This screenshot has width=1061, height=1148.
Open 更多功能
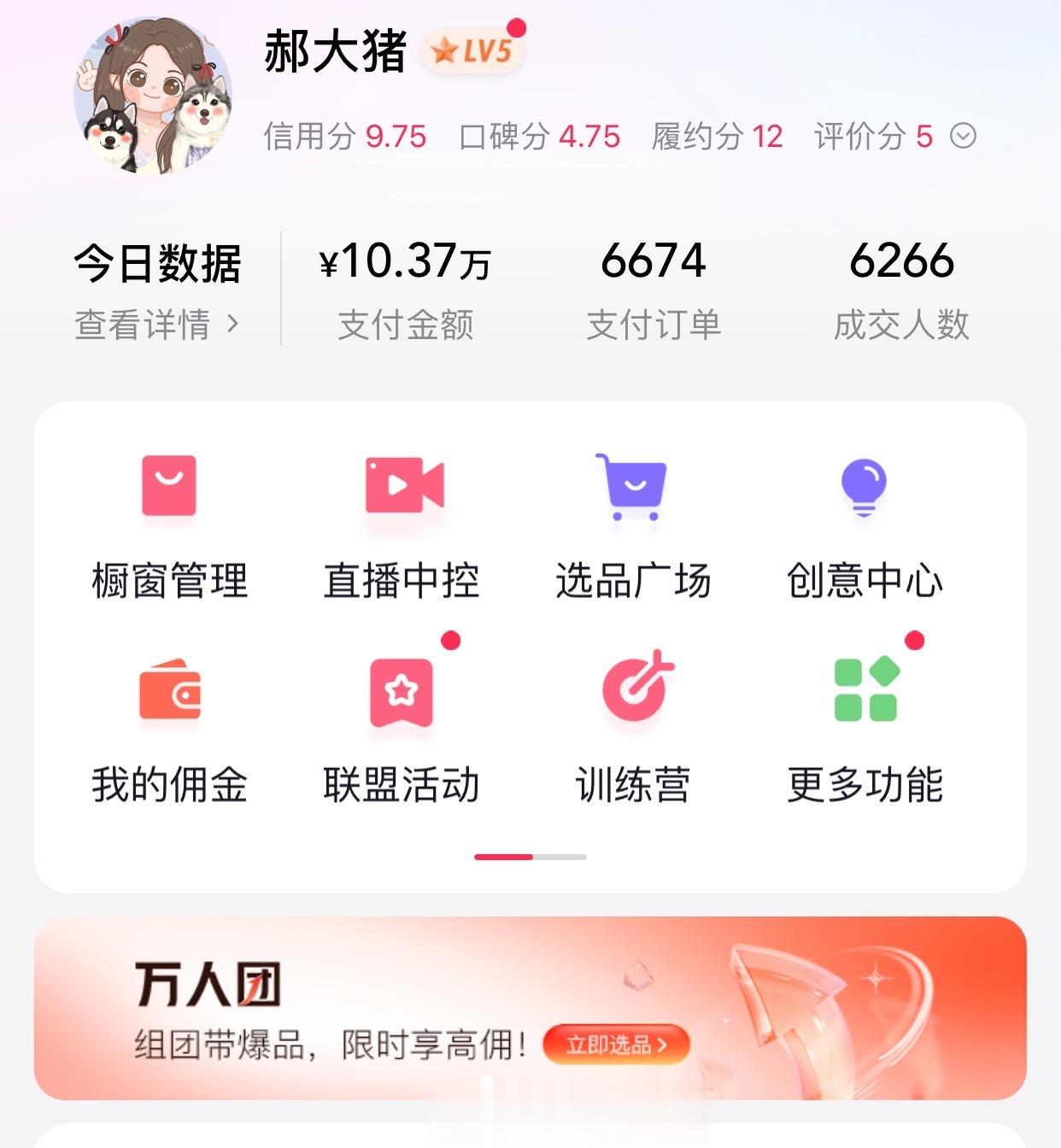[865, 730]
